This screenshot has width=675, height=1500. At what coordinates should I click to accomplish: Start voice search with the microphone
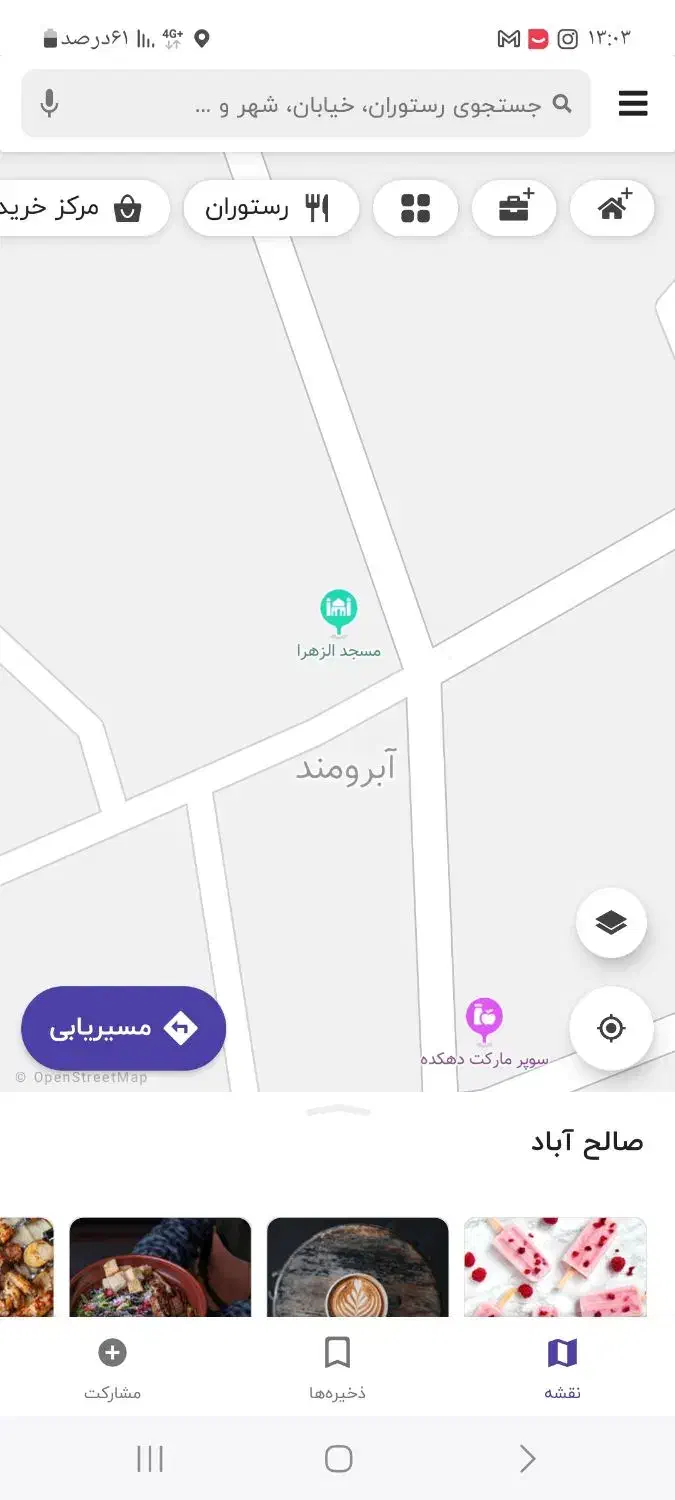tap(49, 104)
